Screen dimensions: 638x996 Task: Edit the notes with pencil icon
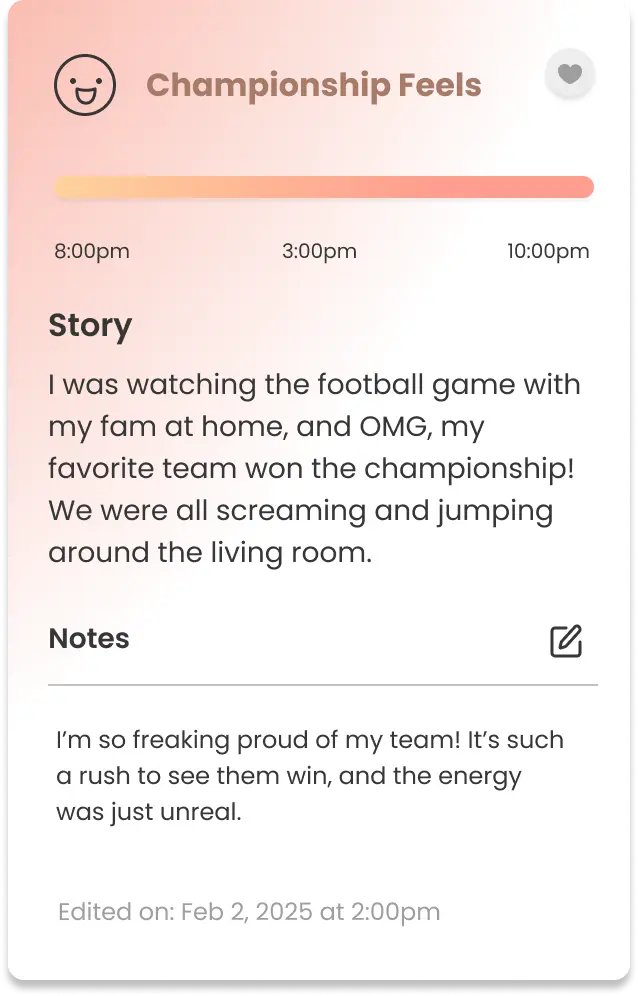566,641
